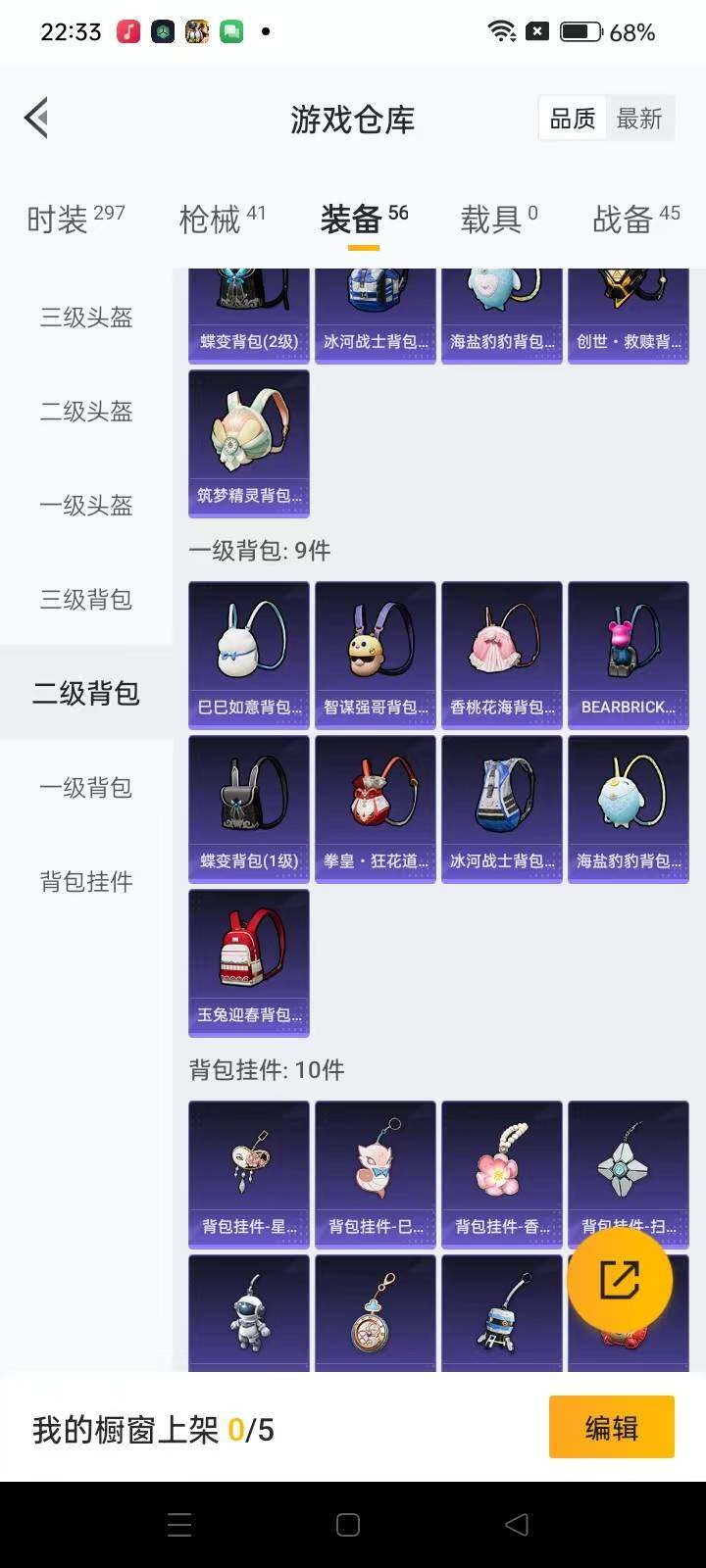Select the 一级头盔 category
This screenshot has width=706, height=1568.
point(86,506)
